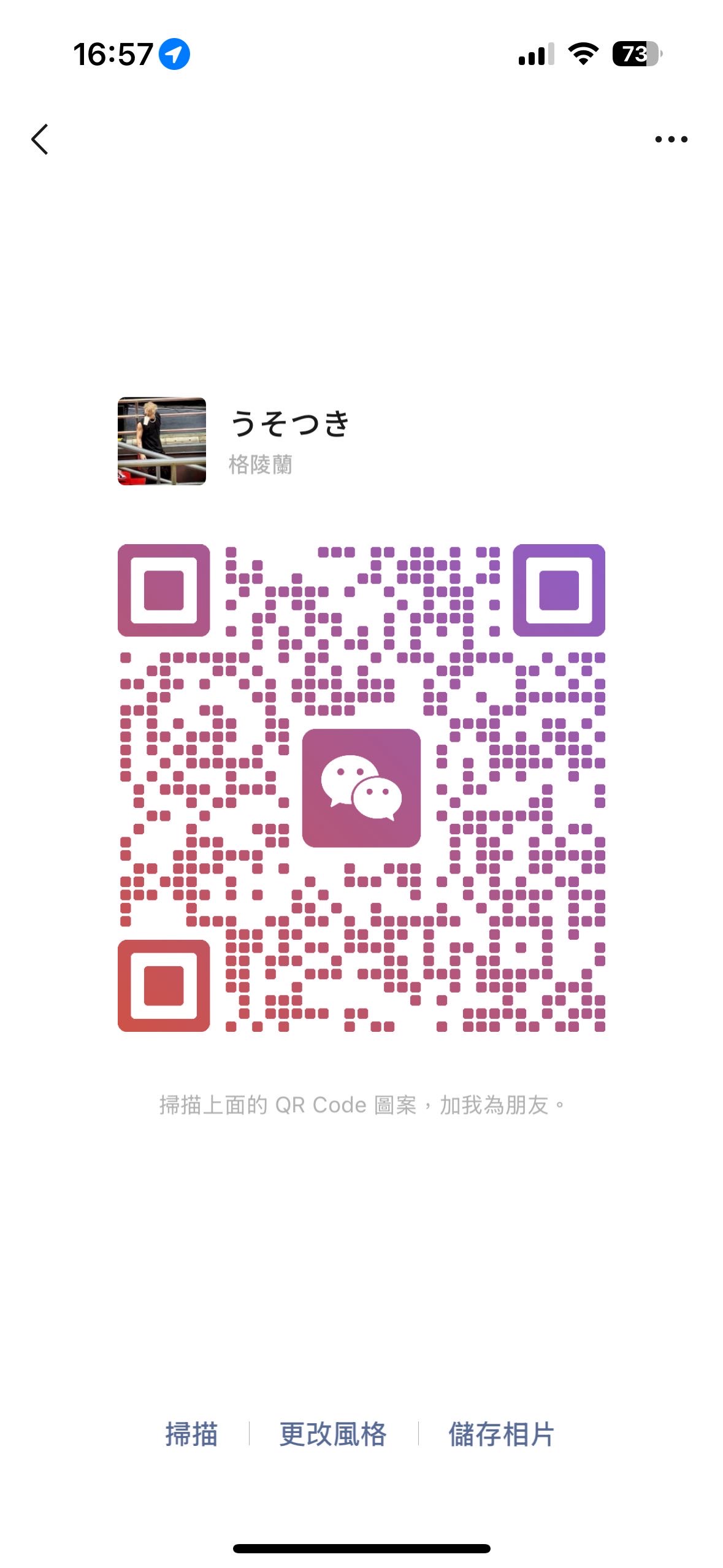Select 更改風格 to change QR style
This screenshot has height=1568, width=723.
333,1434
